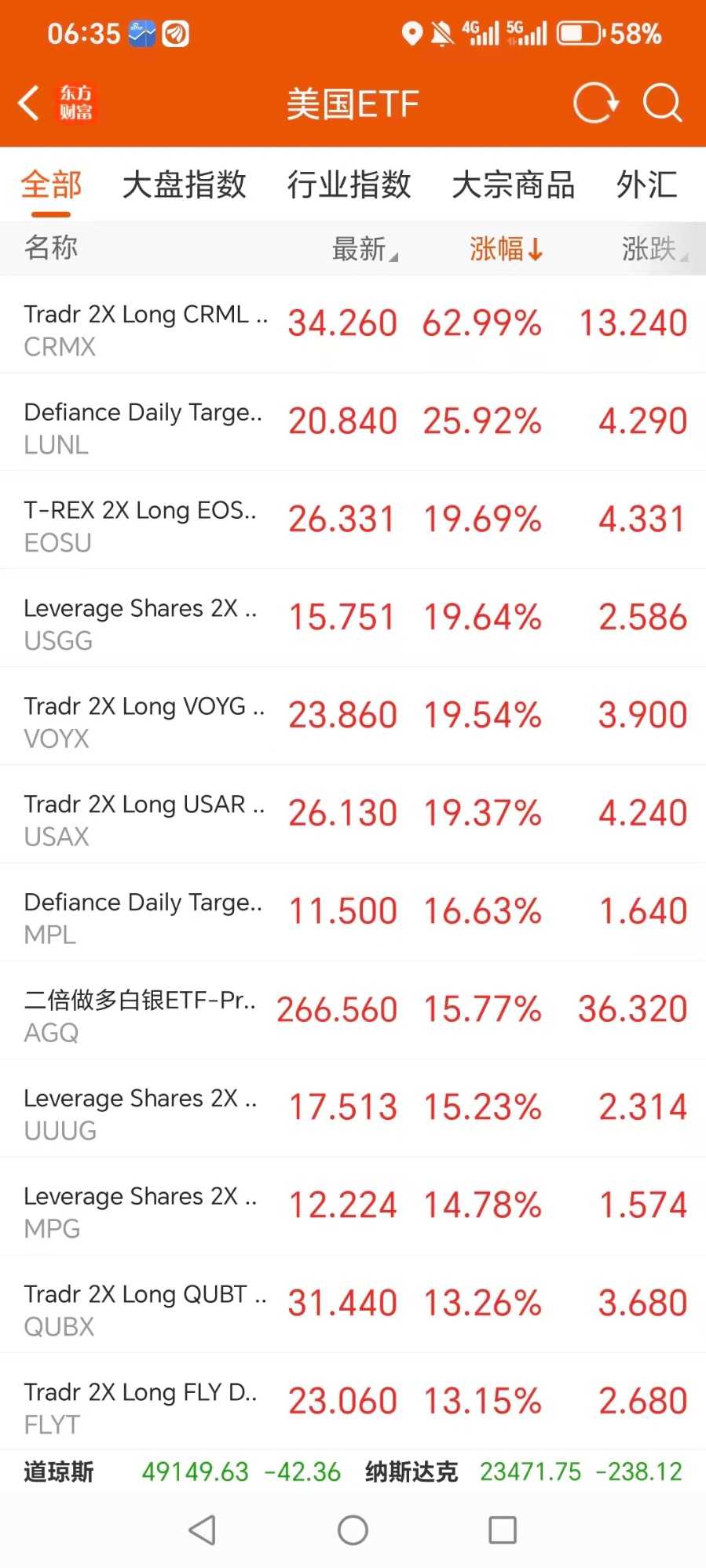The width and height of the screenshot is (706, 1568).
Task: Switch to the 行业指数 tab
Action: point(349,185)
